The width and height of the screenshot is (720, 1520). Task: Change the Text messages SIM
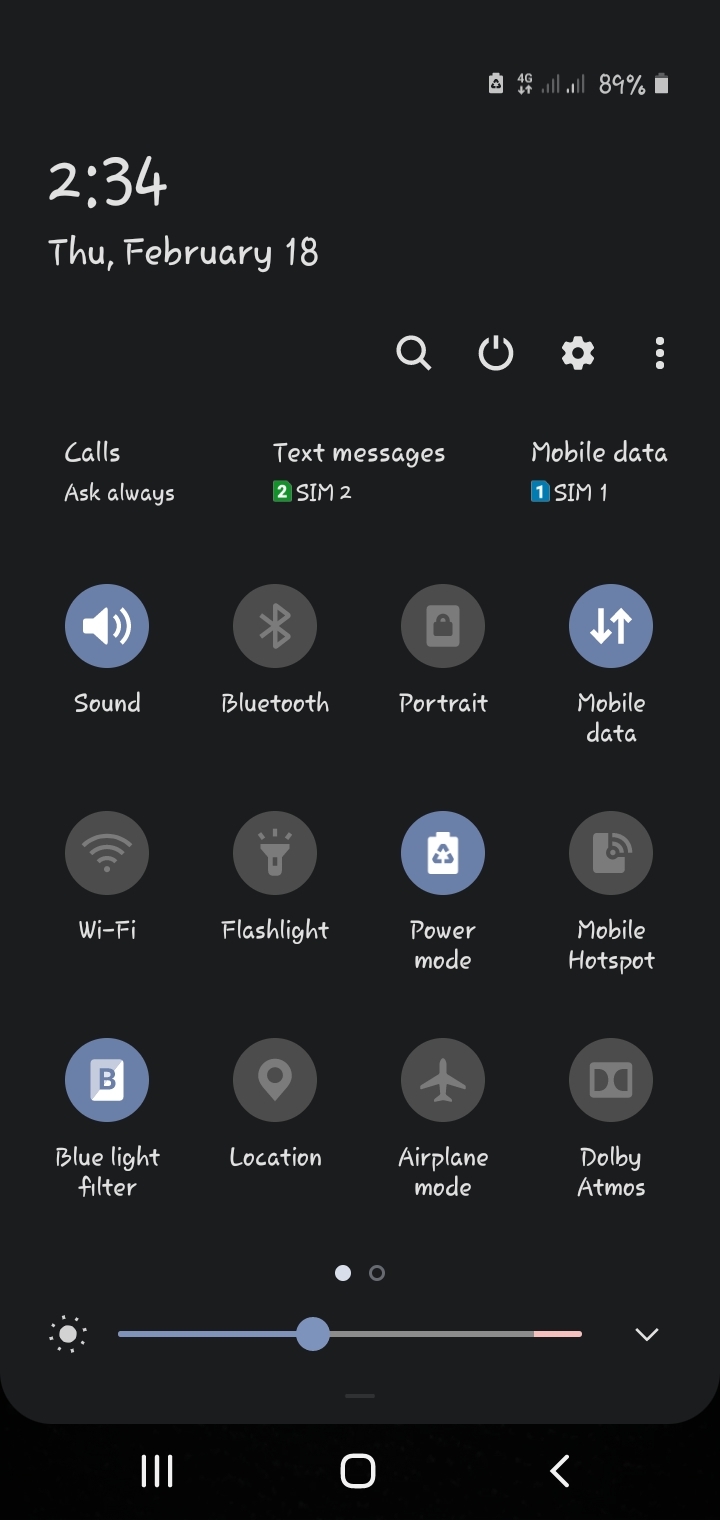pos(358,472)
